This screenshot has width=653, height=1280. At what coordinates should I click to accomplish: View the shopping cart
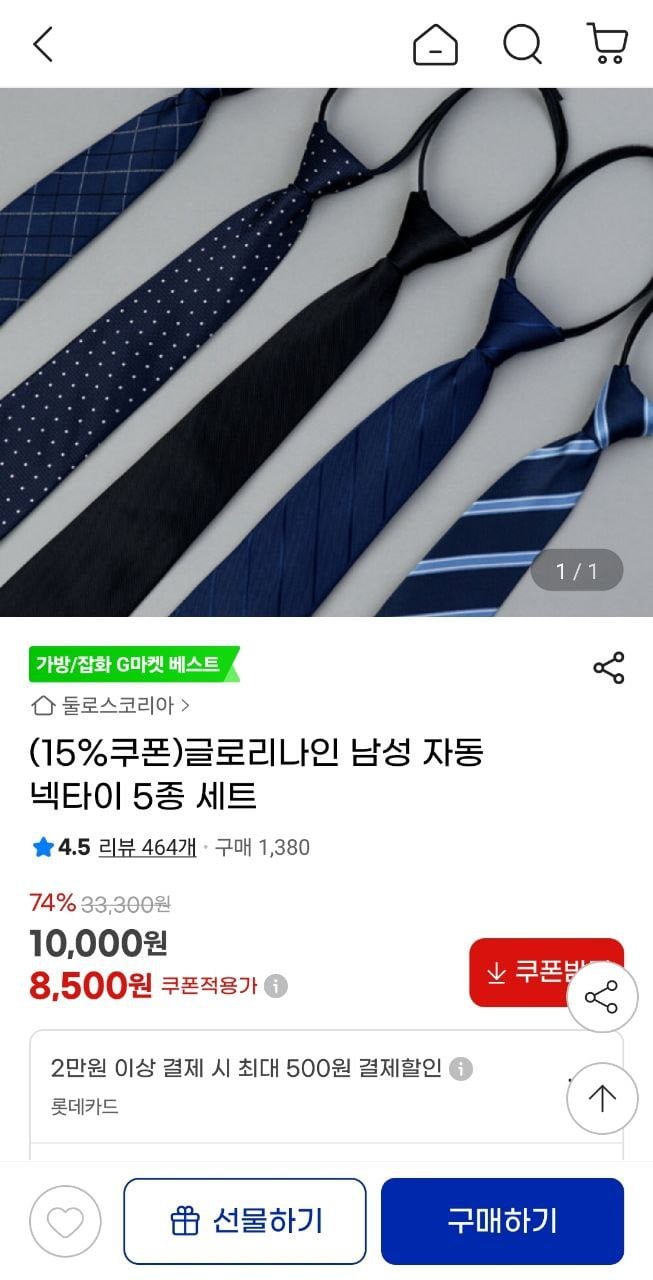pos(606,44)
